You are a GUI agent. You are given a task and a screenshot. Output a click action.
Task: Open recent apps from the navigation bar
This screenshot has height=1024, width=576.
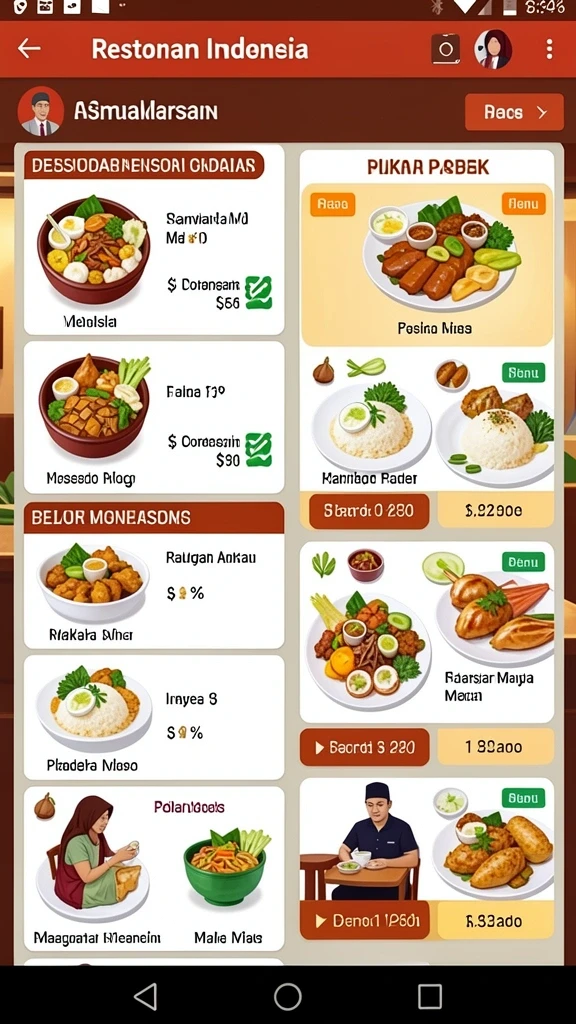[x=430, y=997]
